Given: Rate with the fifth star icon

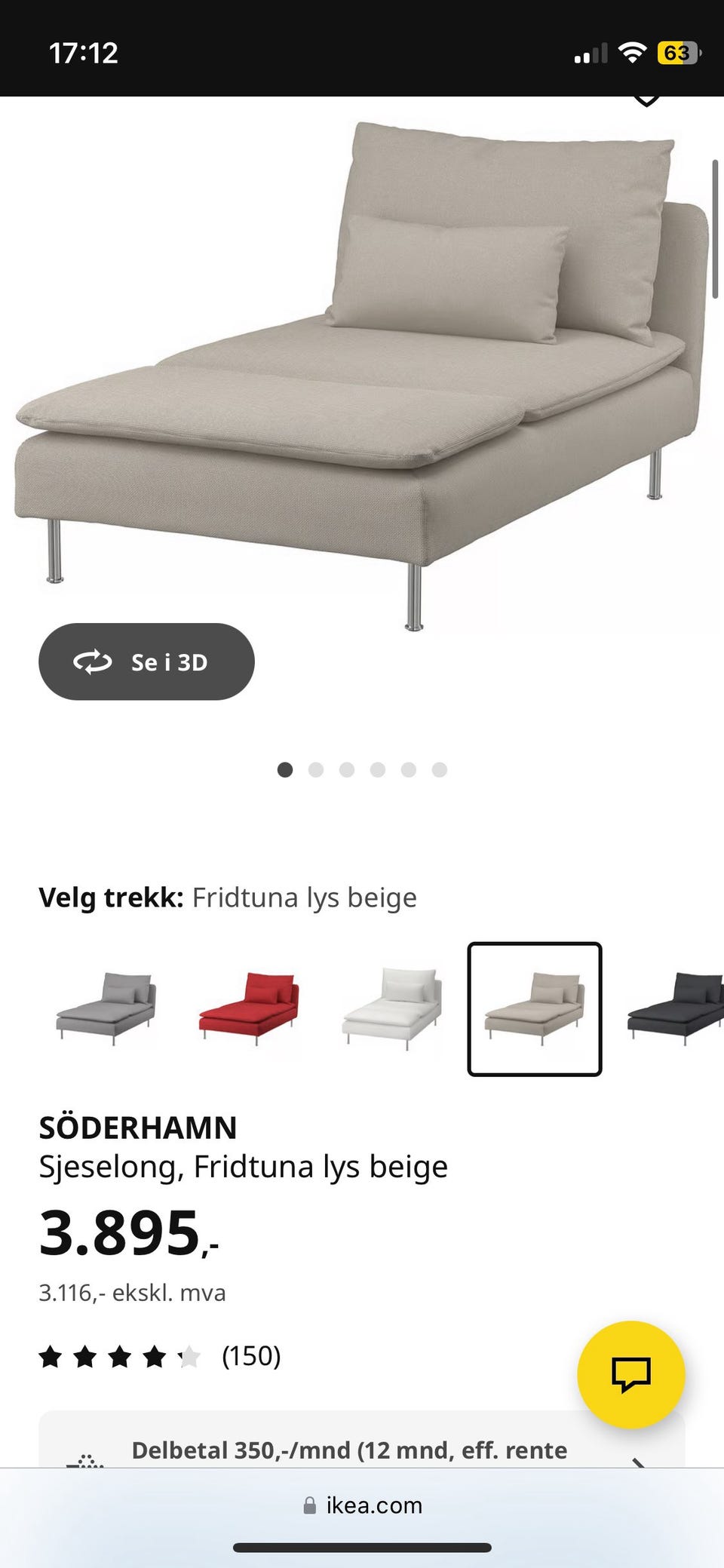Looking at the screenshot, I should coord(189,1355).
